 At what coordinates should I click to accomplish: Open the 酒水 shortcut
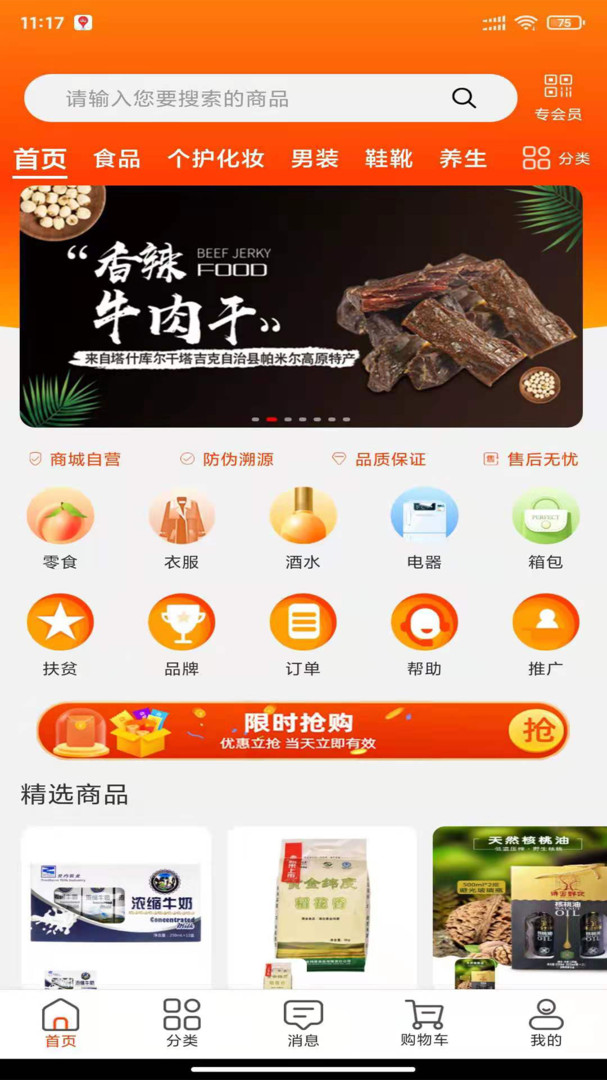pos(302,528)
